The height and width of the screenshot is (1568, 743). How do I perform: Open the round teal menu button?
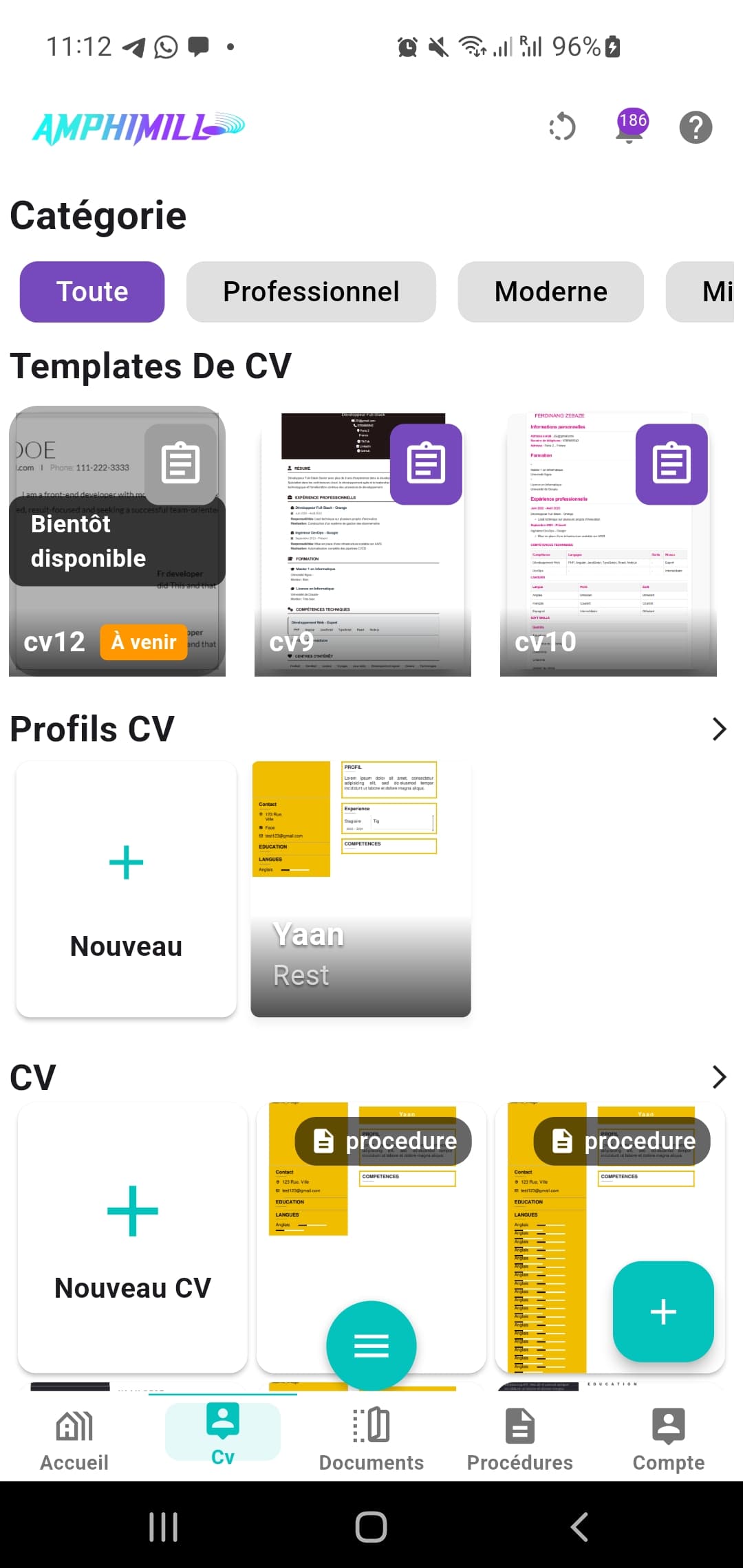371,1345
